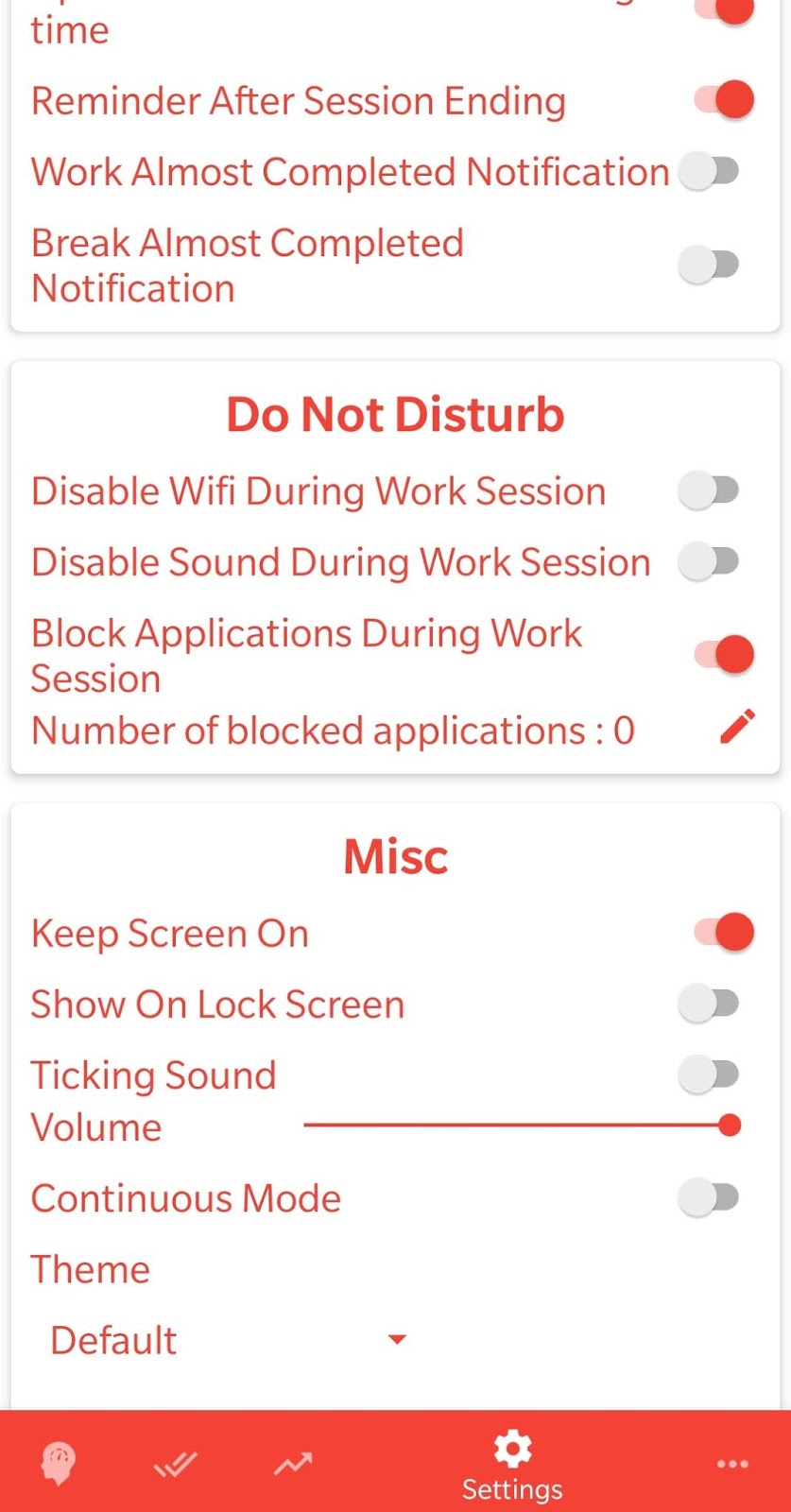This screenshot has height=1512, width=791.
Task: Turn on Ticking Sound
Action: [x=709, y=1074]
